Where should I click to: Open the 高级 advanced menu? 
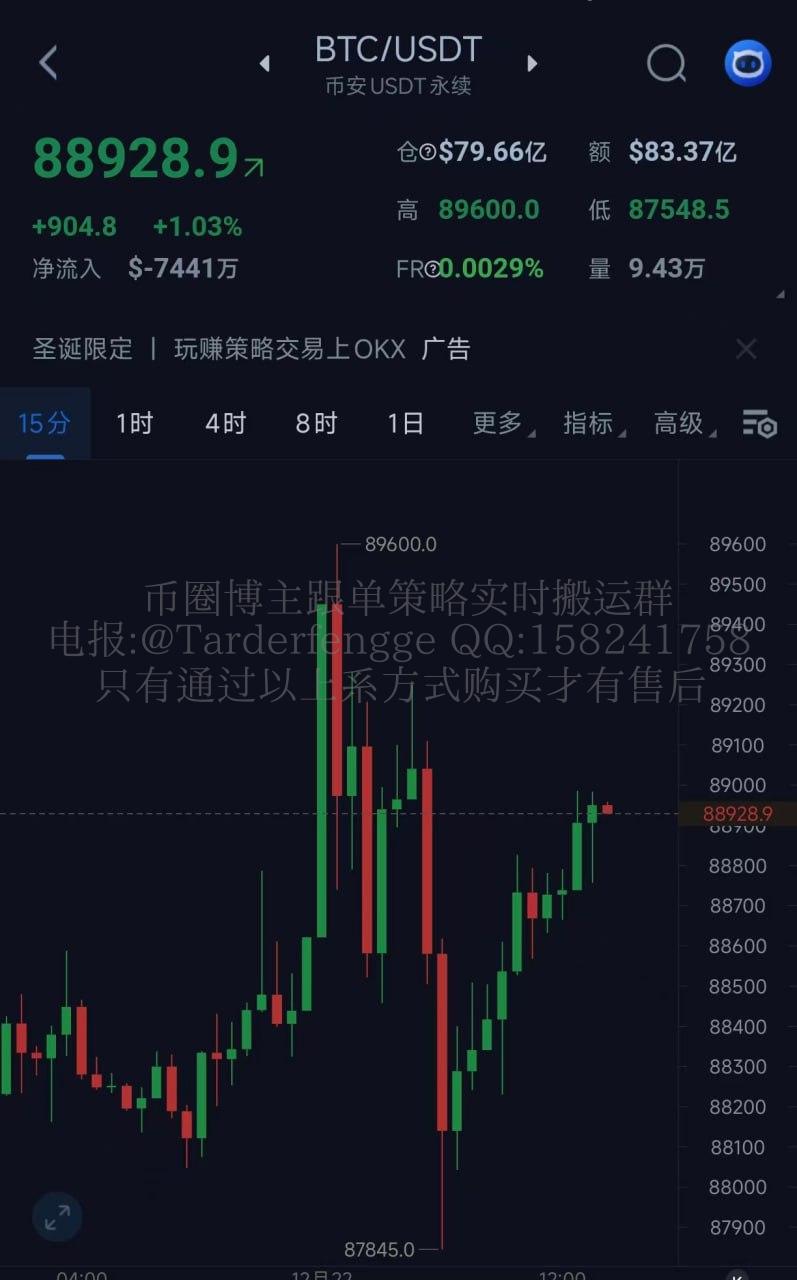click(682, 423)
